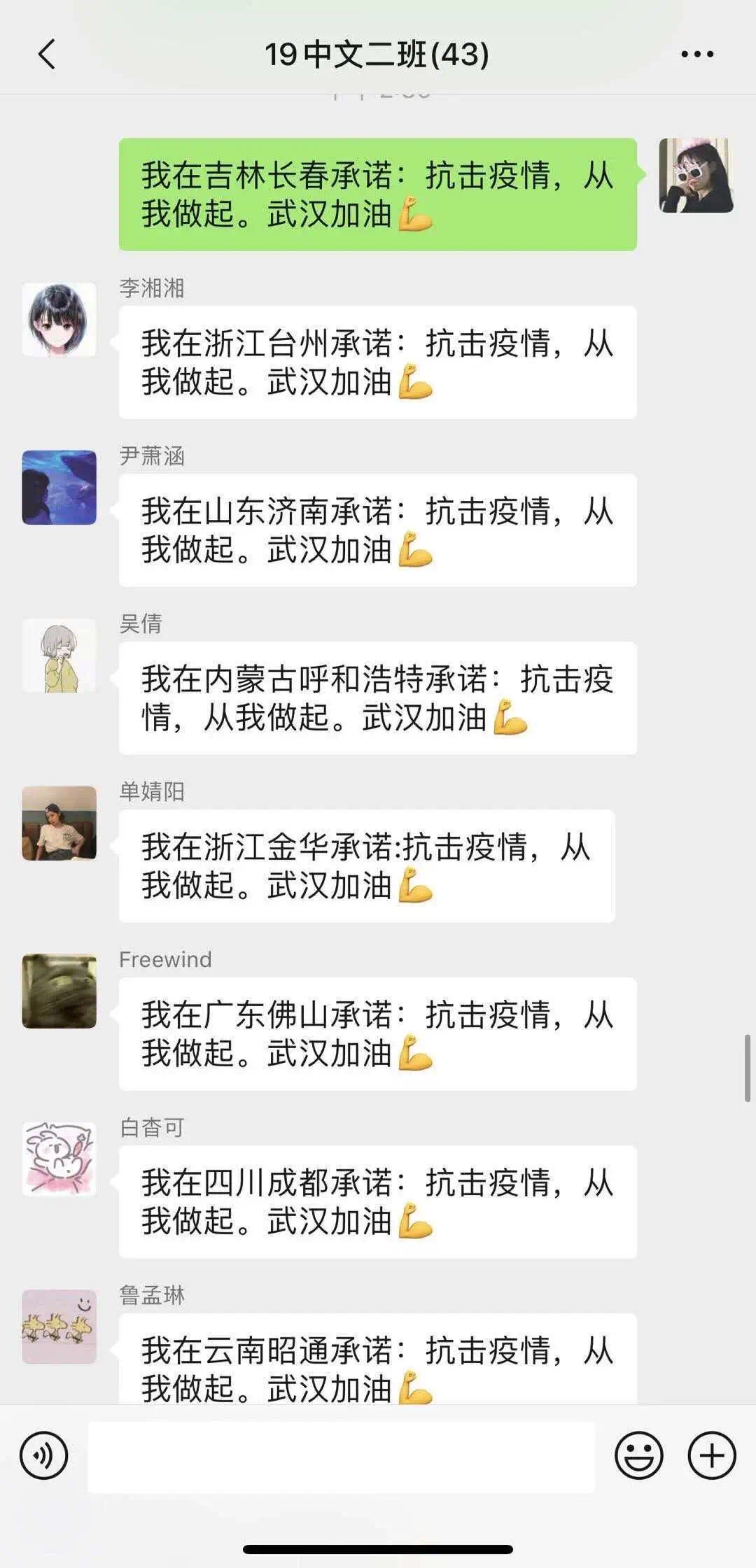756x1568 pixels.
Task: Go back from the group chat
Action: pos(47,55)
